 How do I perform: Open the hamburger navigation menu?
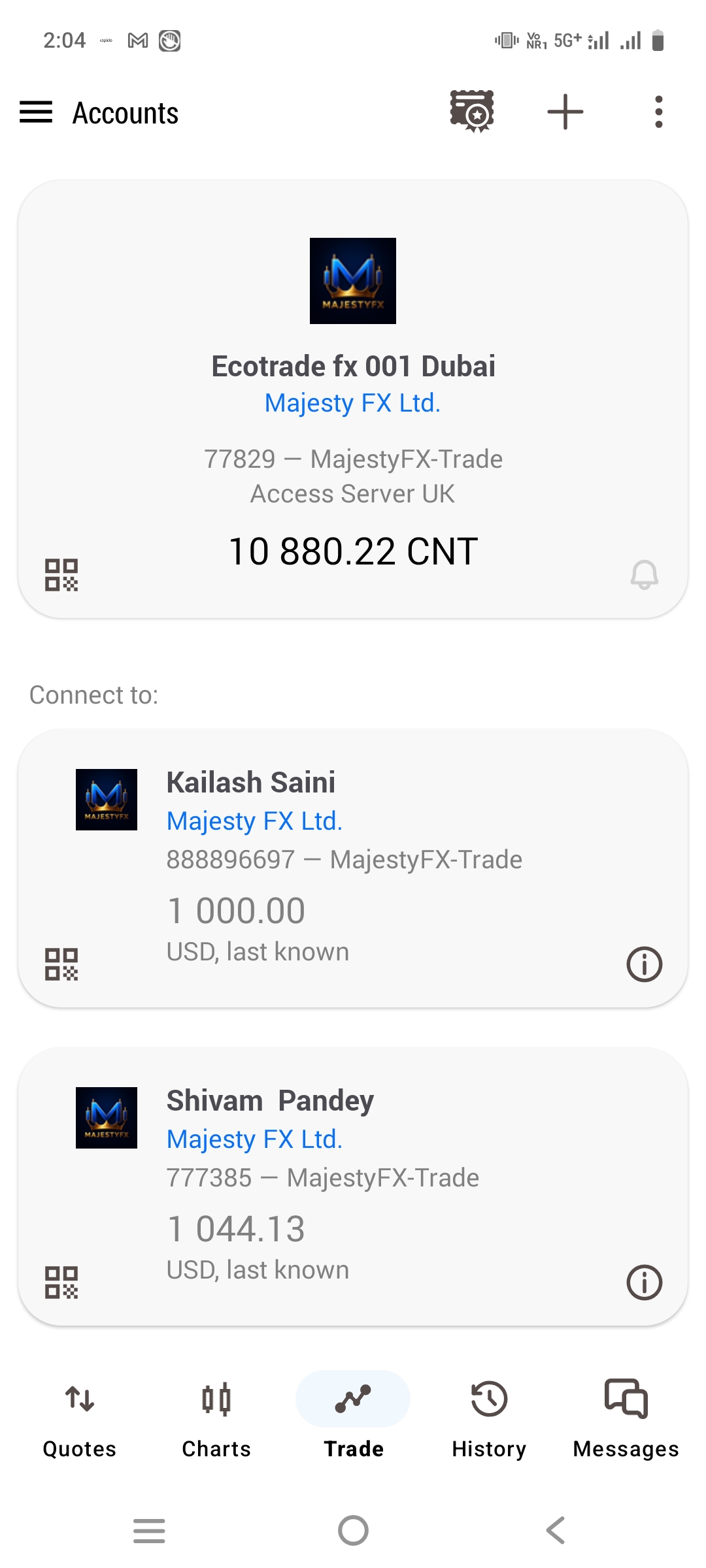pos(36,112)
